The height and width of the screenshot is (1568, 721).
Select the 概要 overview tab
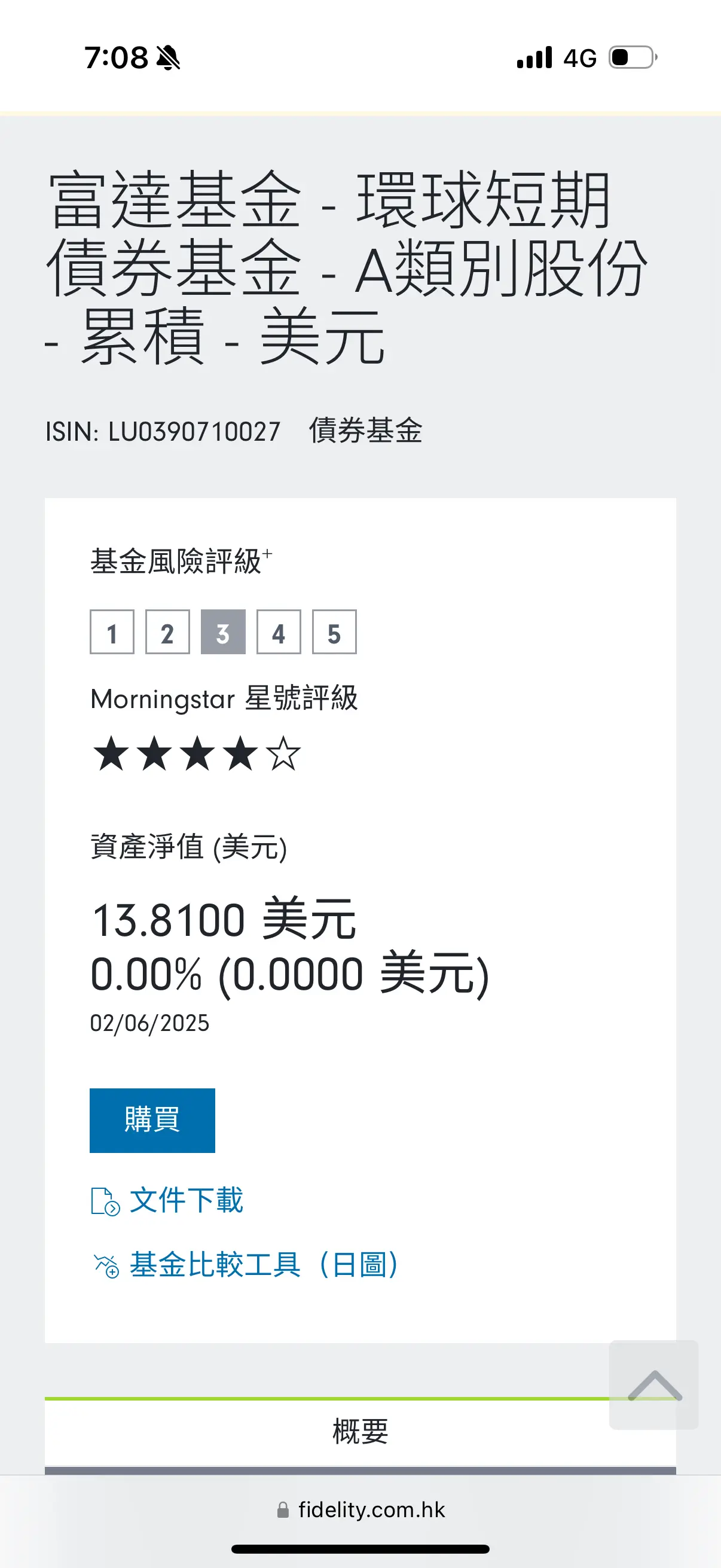coord(360,1432)
